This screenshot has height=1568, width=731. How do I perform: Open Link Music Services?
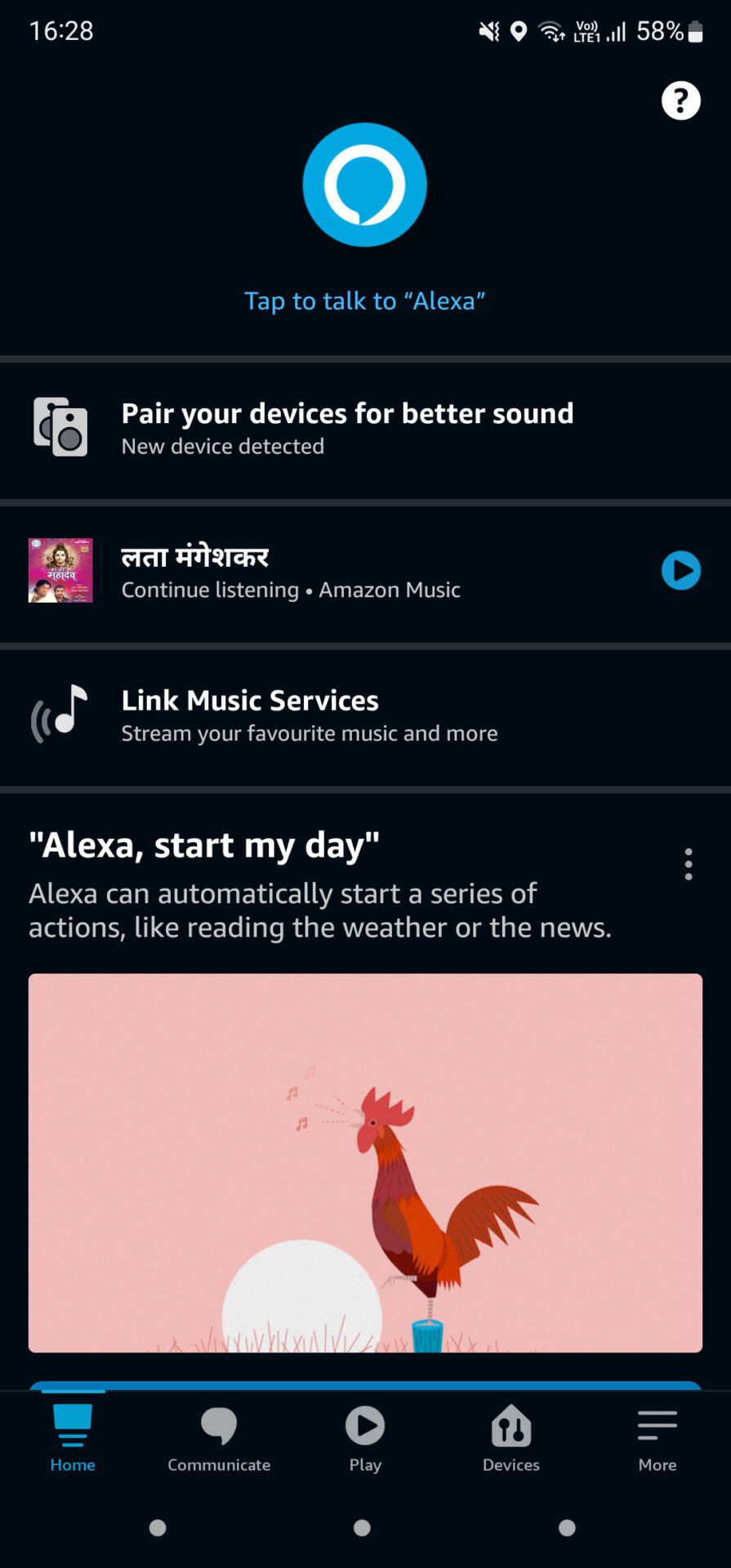click(310, 715)
